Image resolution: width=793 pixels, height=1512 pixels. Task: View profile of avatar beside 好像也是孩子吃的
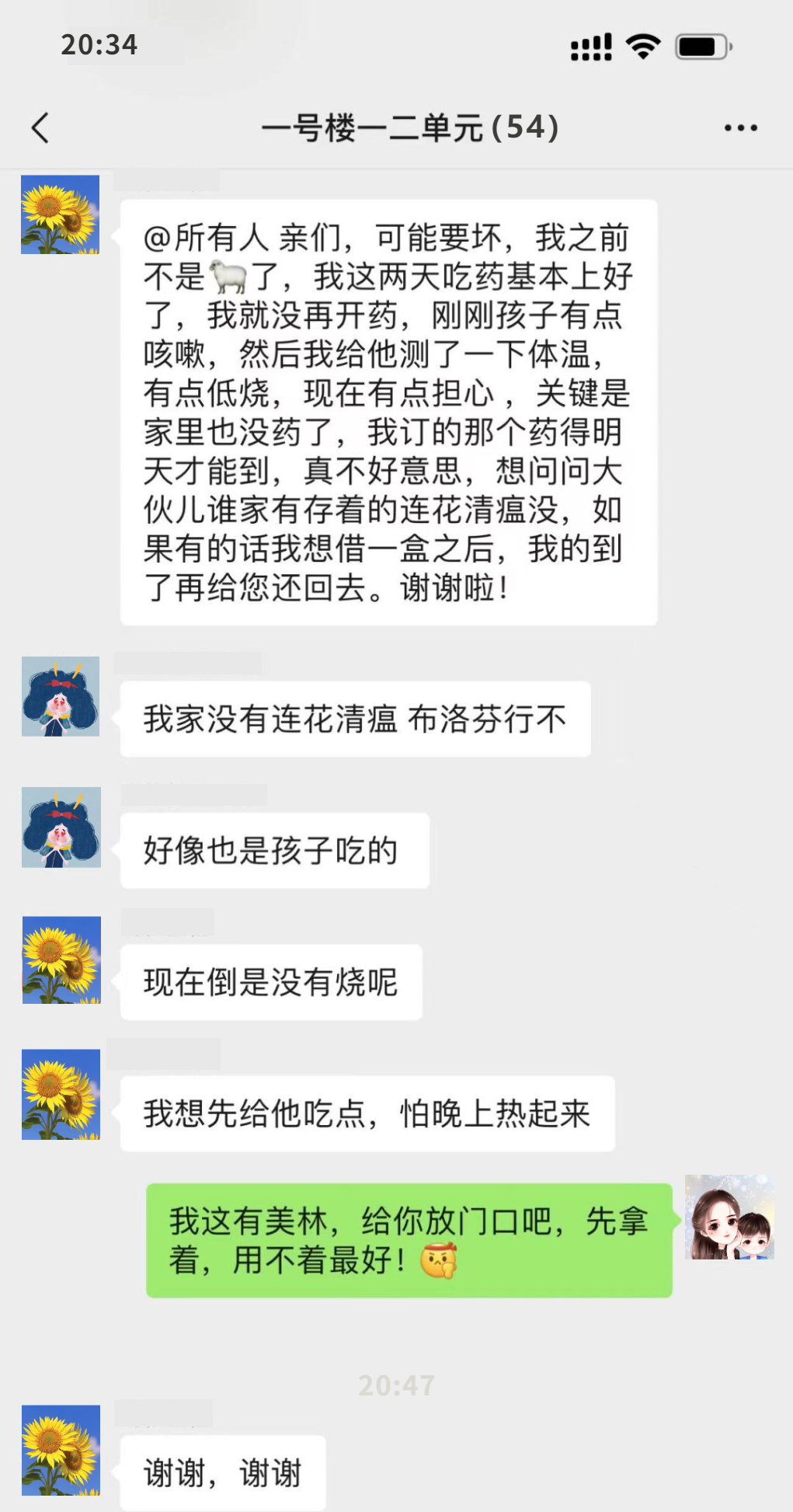[x=61, y=827]
